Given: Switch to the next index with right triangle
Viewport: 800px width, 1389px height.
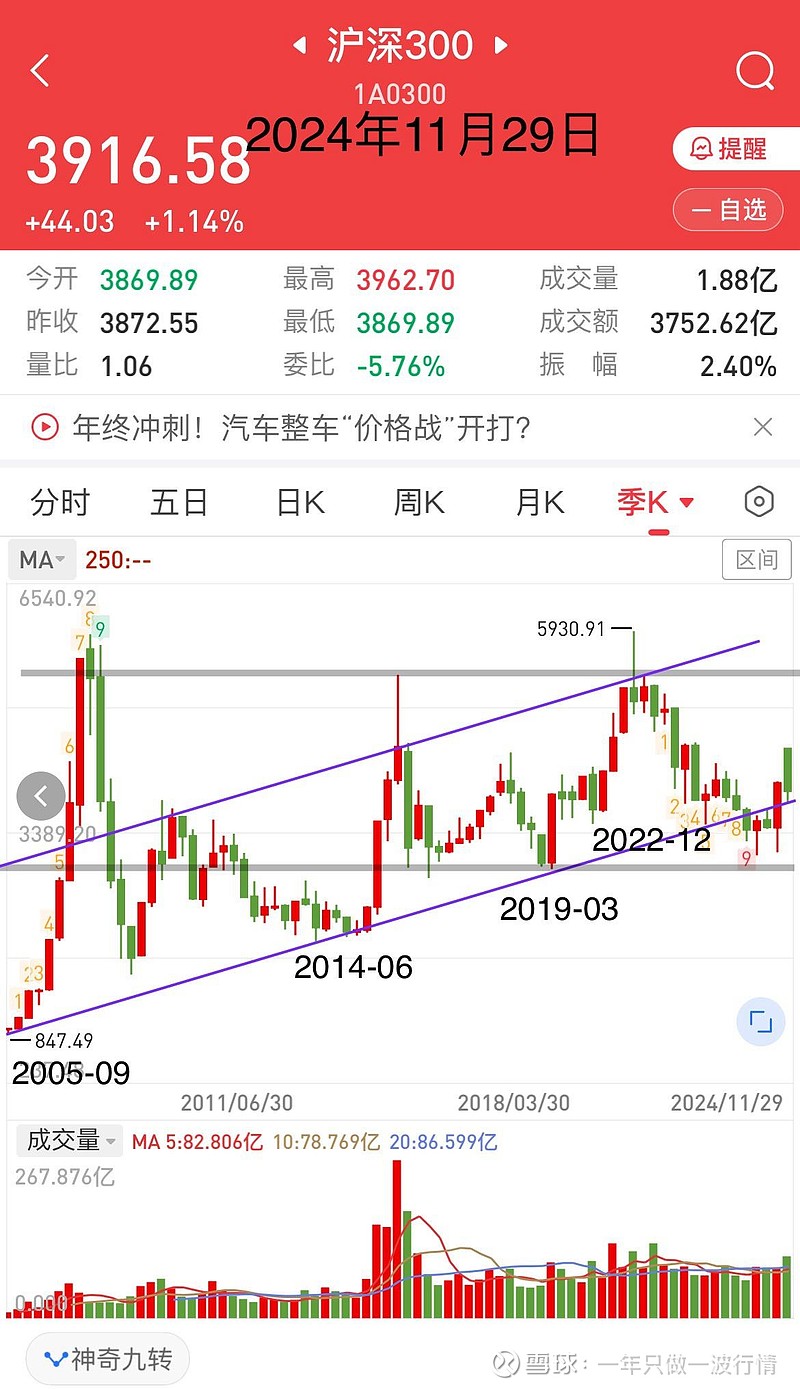Looking at the screenshot, I should (x=502, y=45).
